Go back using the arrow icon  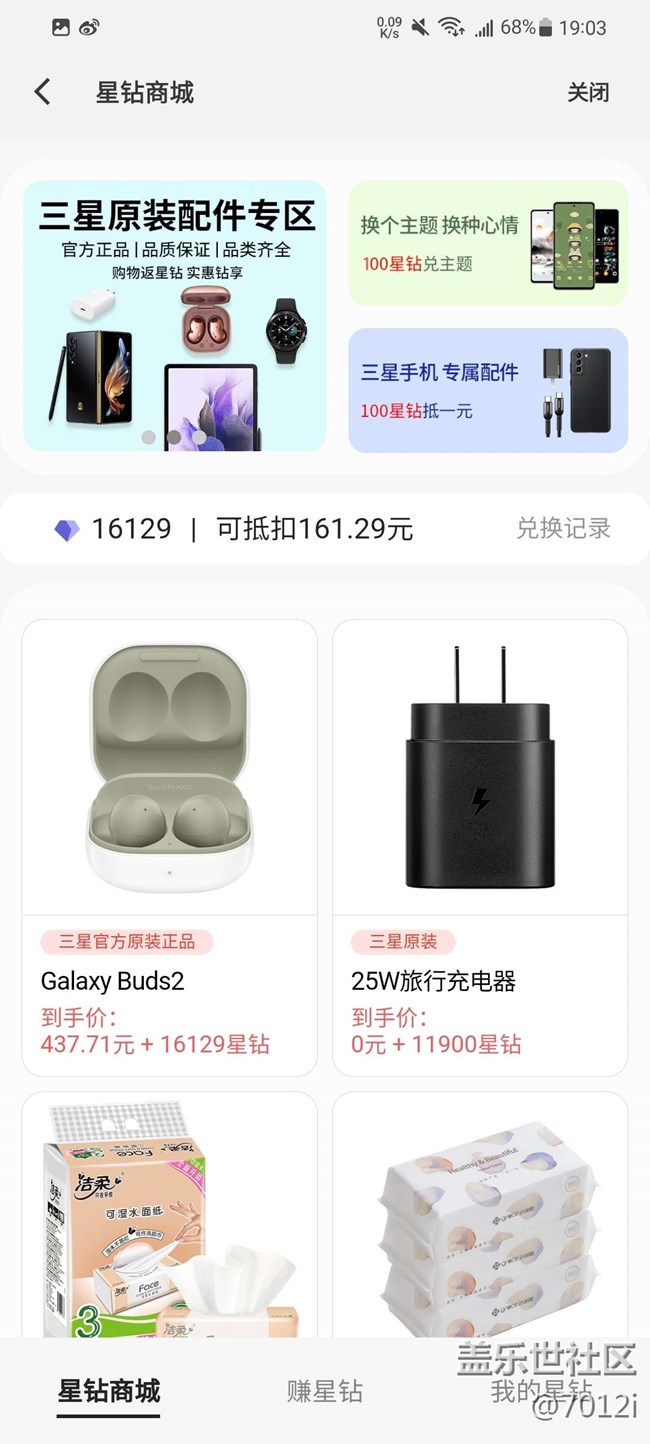click(42, 92)
